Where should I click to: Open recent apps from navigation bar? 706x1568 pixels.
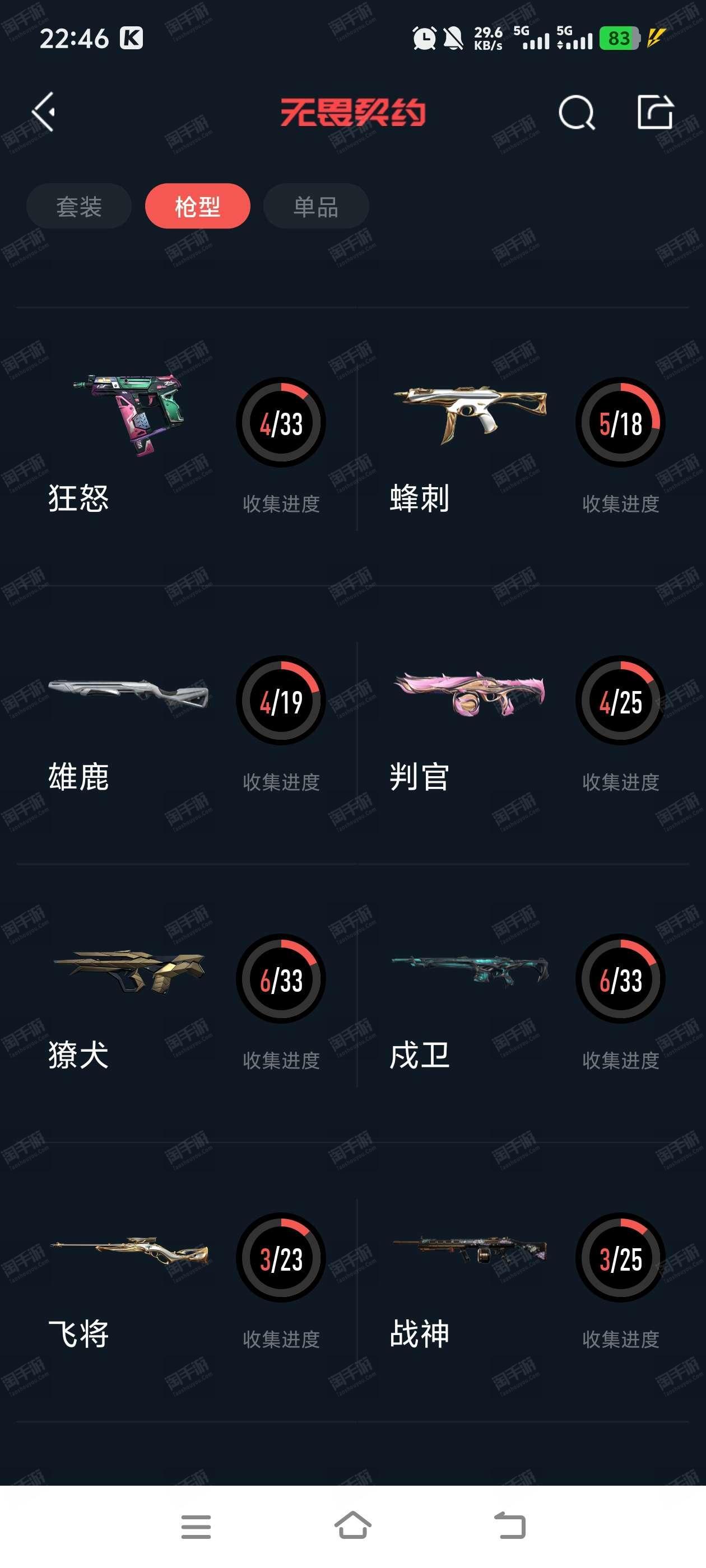(x=196, y=1527)
